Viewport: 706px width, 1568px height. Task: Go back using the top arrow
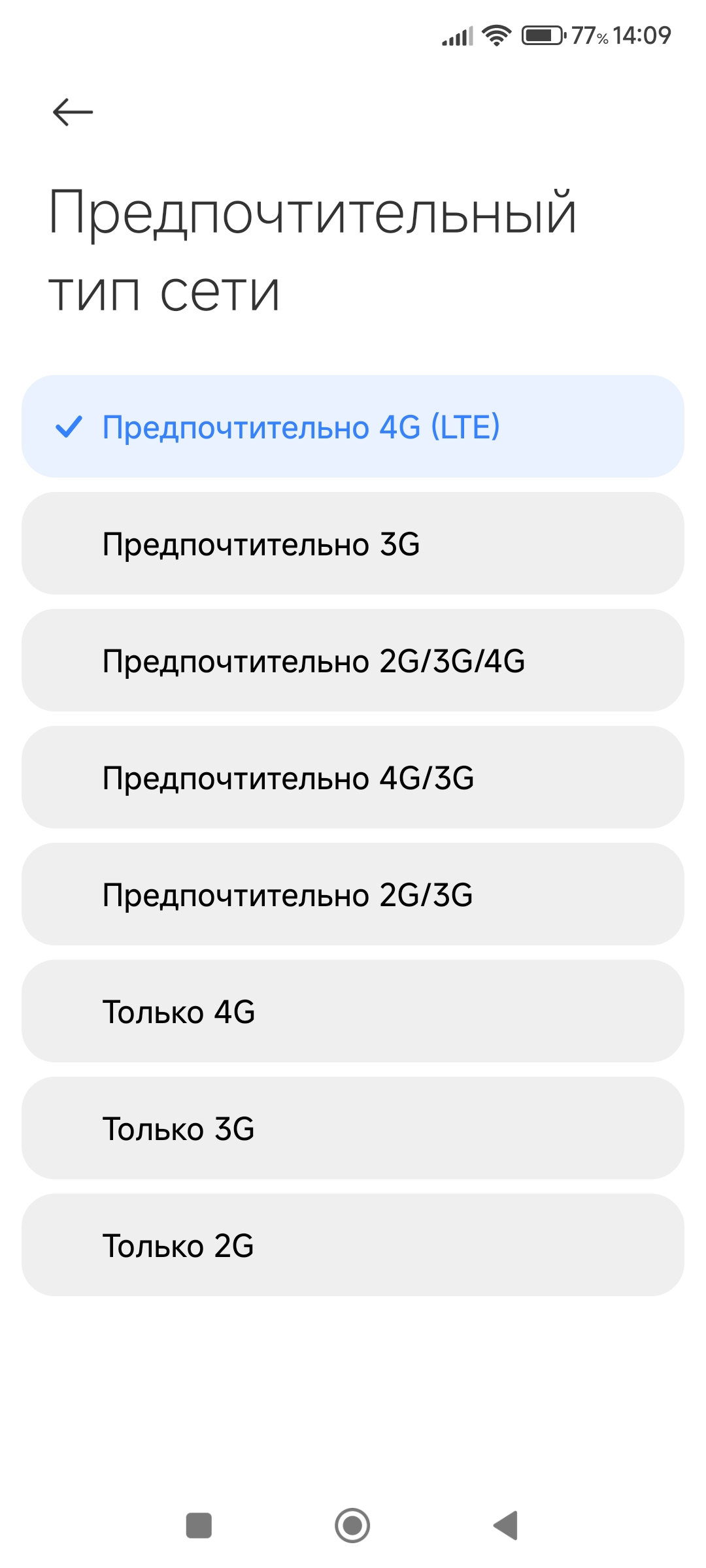click(x=73, y=112)
